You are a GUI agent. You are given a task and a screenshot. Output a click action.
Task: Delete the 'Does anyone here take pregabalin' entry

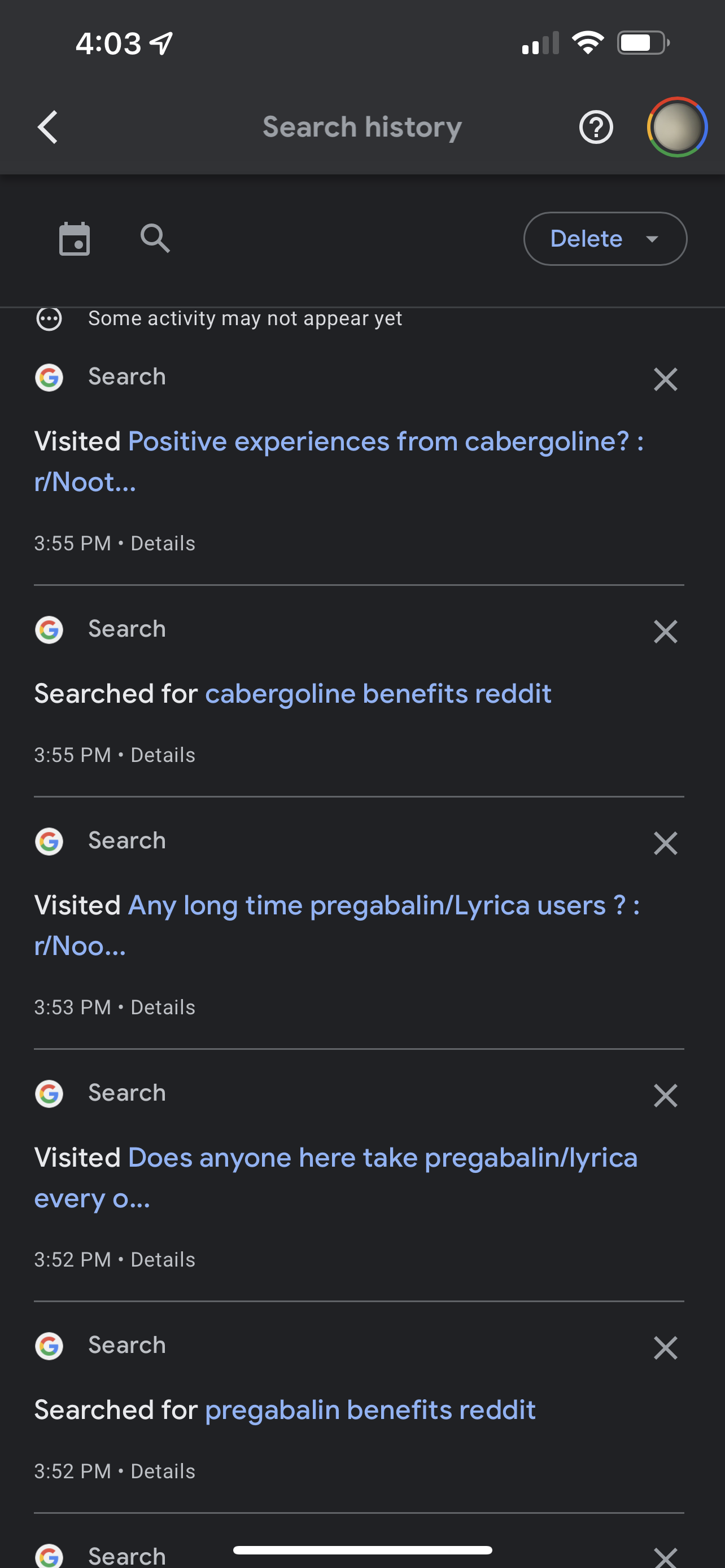[x=665, y=1096]
